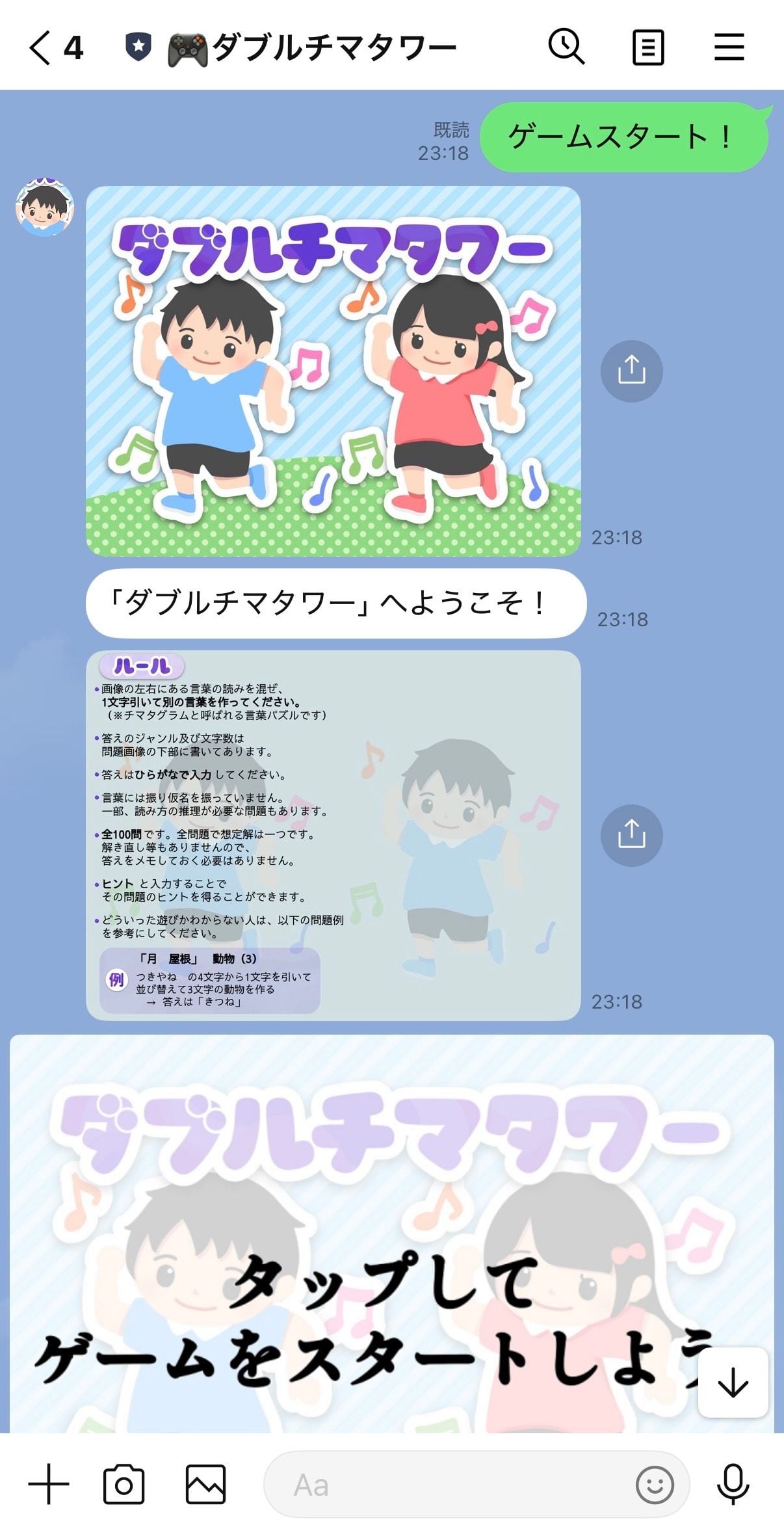
Task: Open the hamburger menu
Action: coord(729,47)
